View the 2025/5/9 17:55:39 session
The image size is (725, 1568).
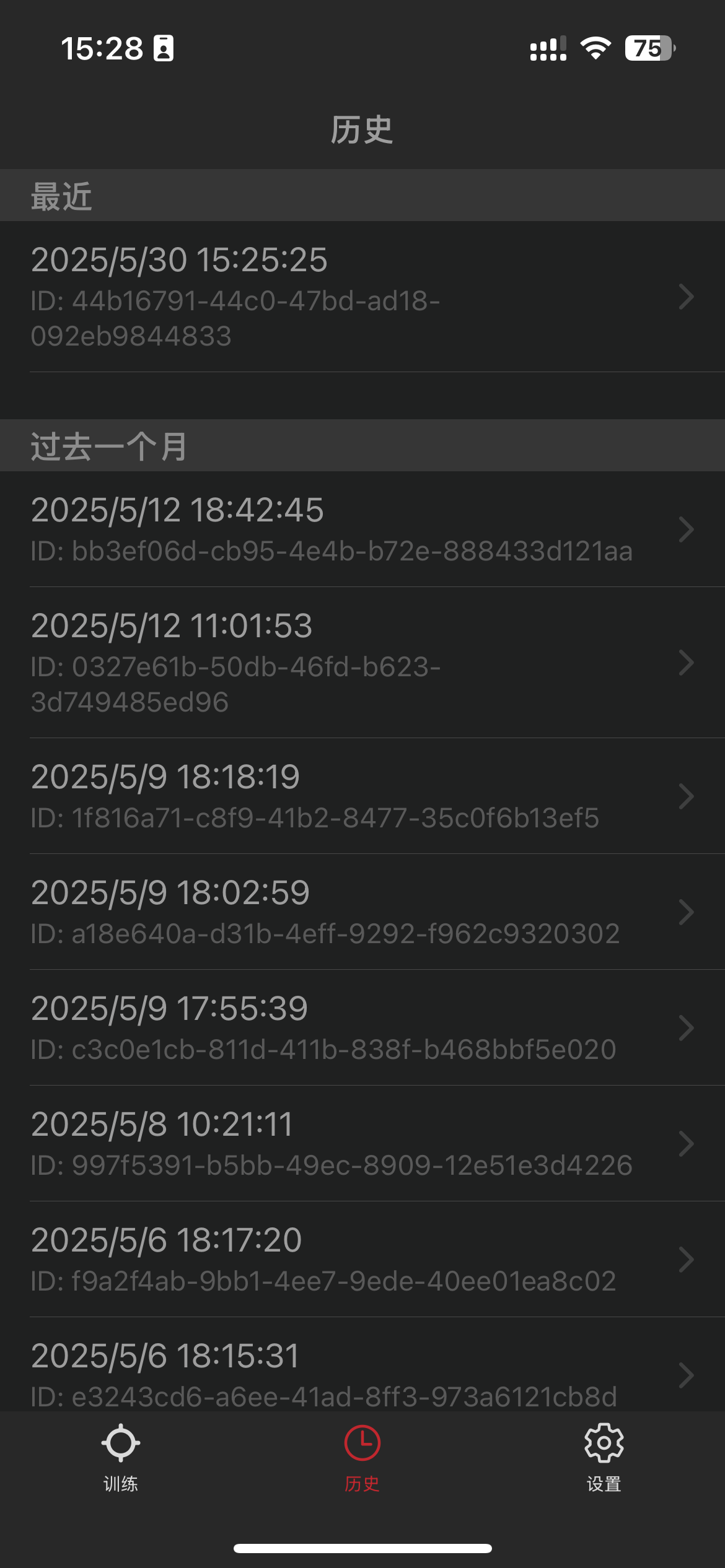(x=362, y=1028)
